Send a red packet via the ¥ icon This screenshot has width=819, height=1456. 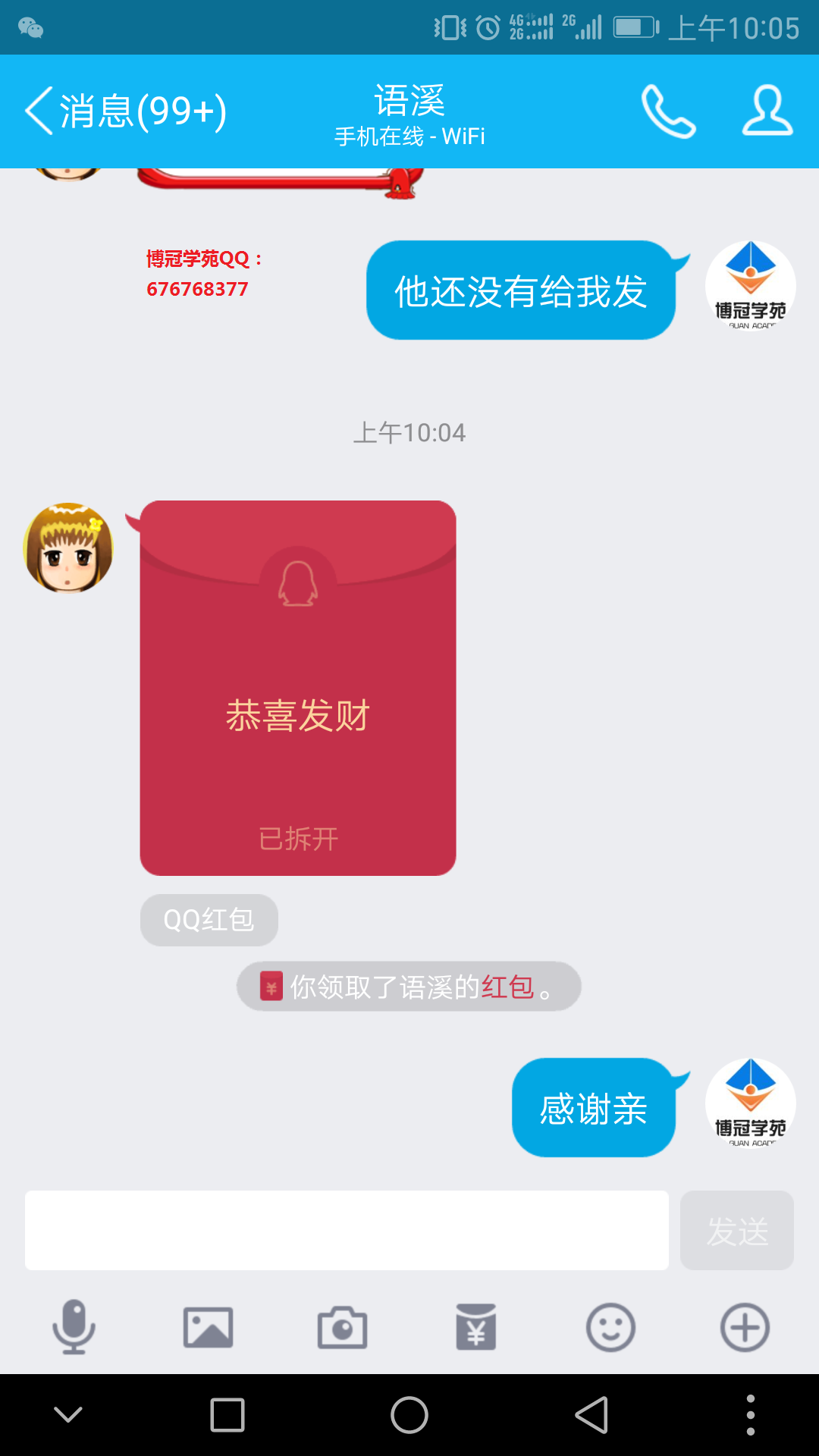(475, 1327)
